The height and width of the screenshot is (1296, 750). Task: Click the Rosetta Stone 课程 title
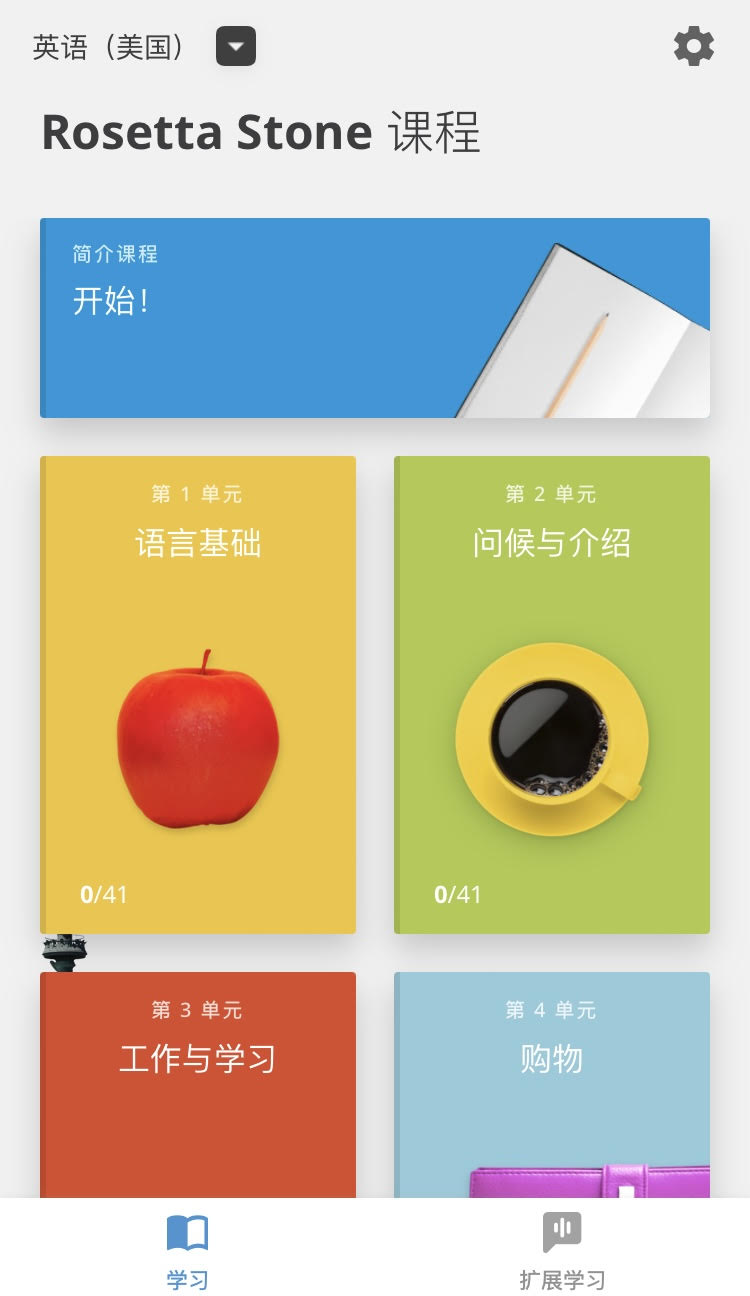pyautogui.click(x=258, y=132)
